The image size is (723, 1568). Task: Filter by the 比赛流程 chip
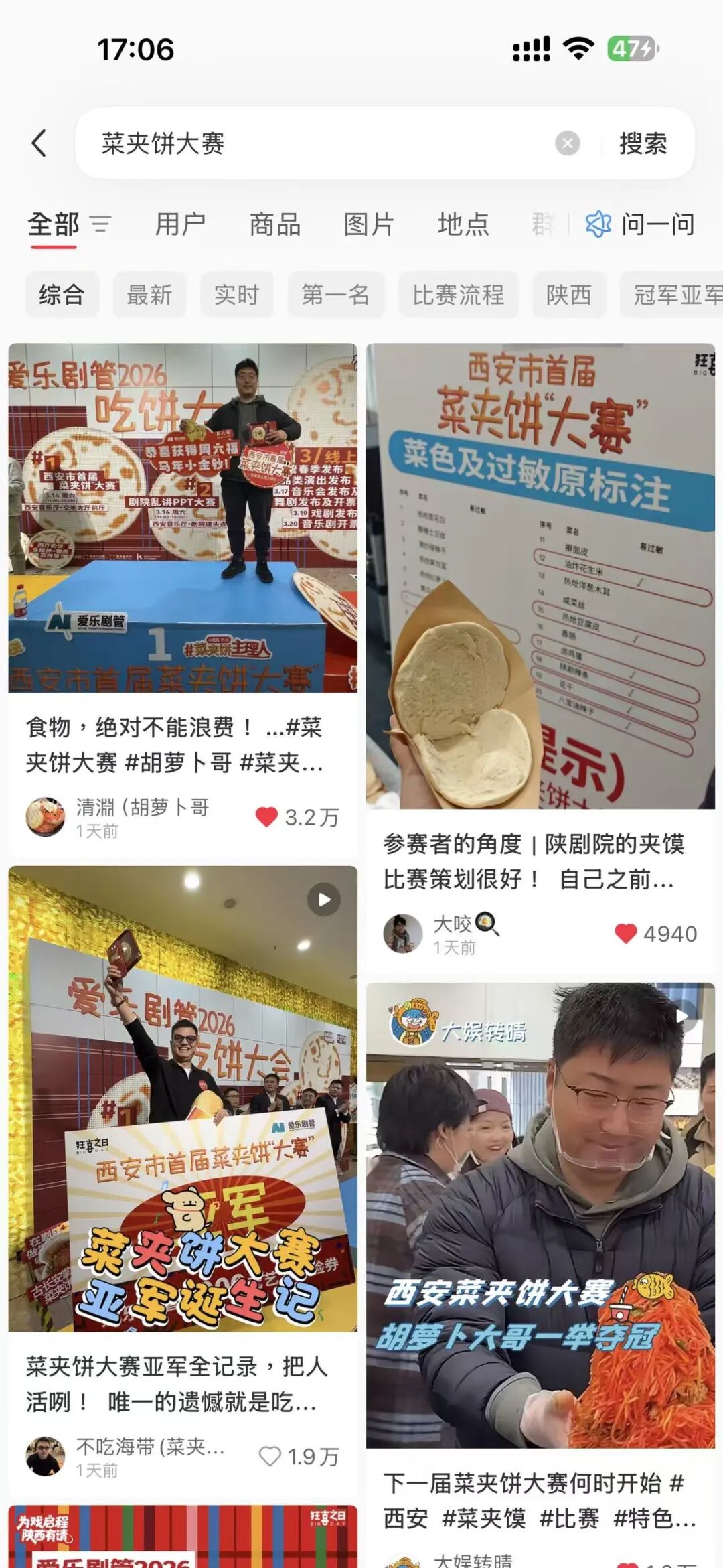point(458,295)
